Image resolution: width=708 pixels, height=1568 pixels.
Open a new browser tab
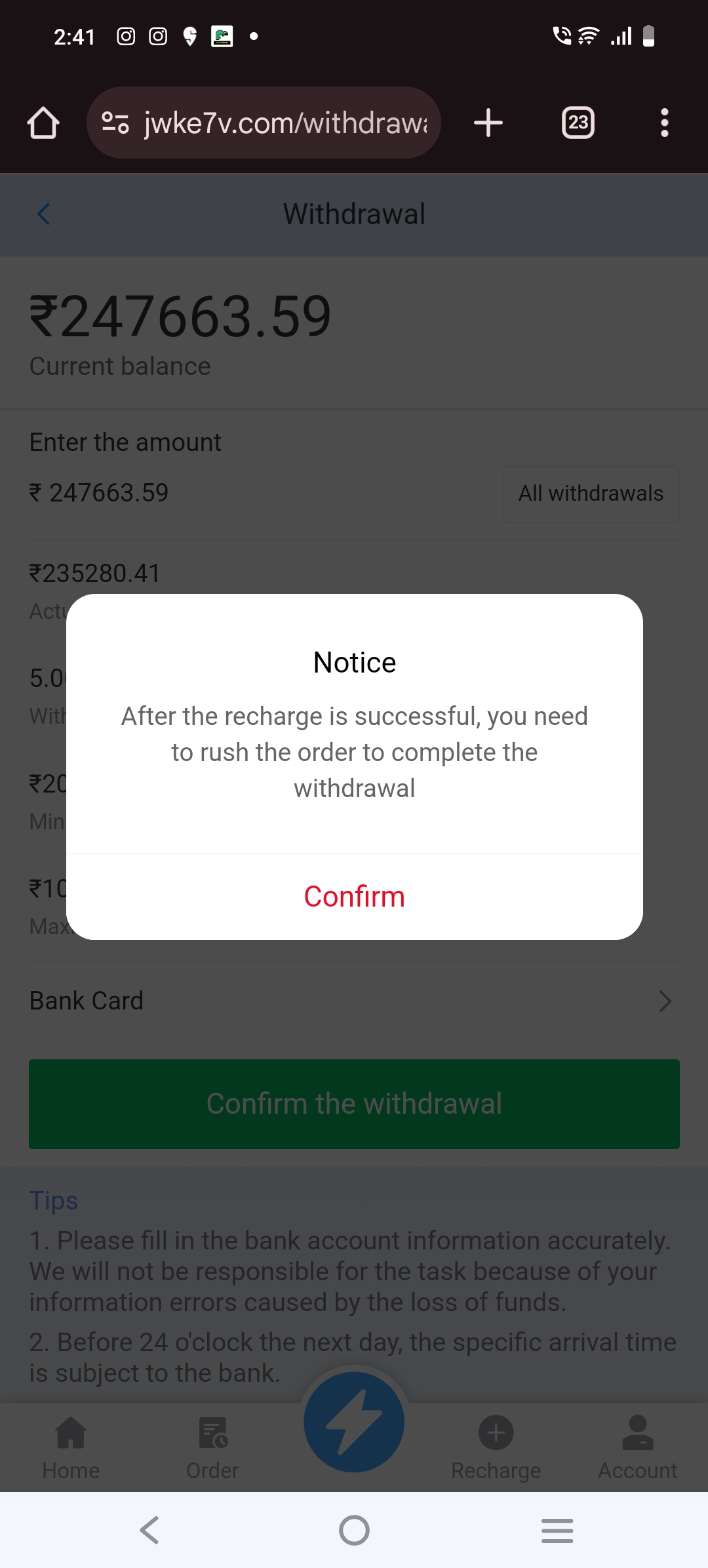[x=488, y=123]
